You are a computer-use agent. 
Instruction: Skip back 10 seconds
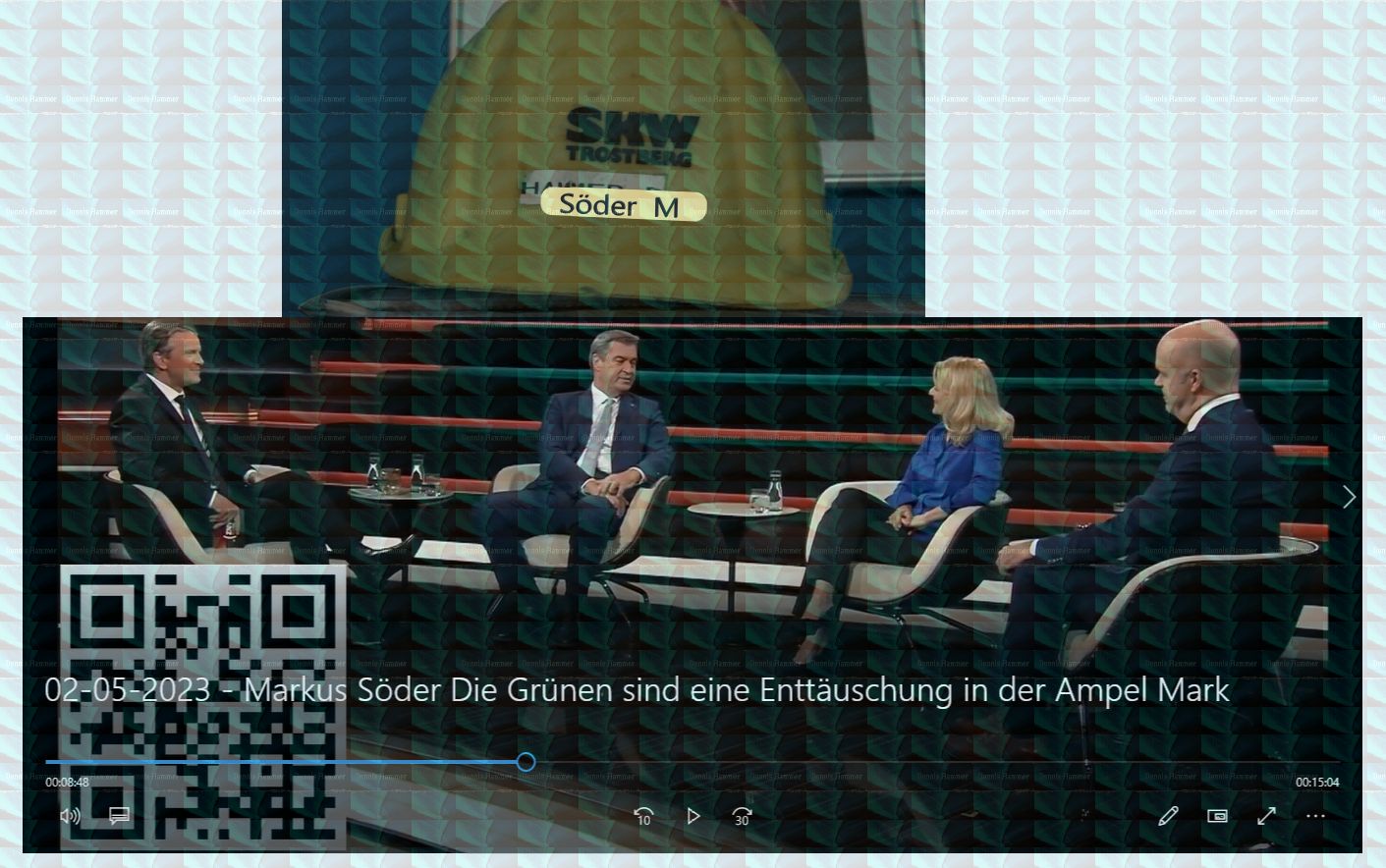click(x=643, y=816)
